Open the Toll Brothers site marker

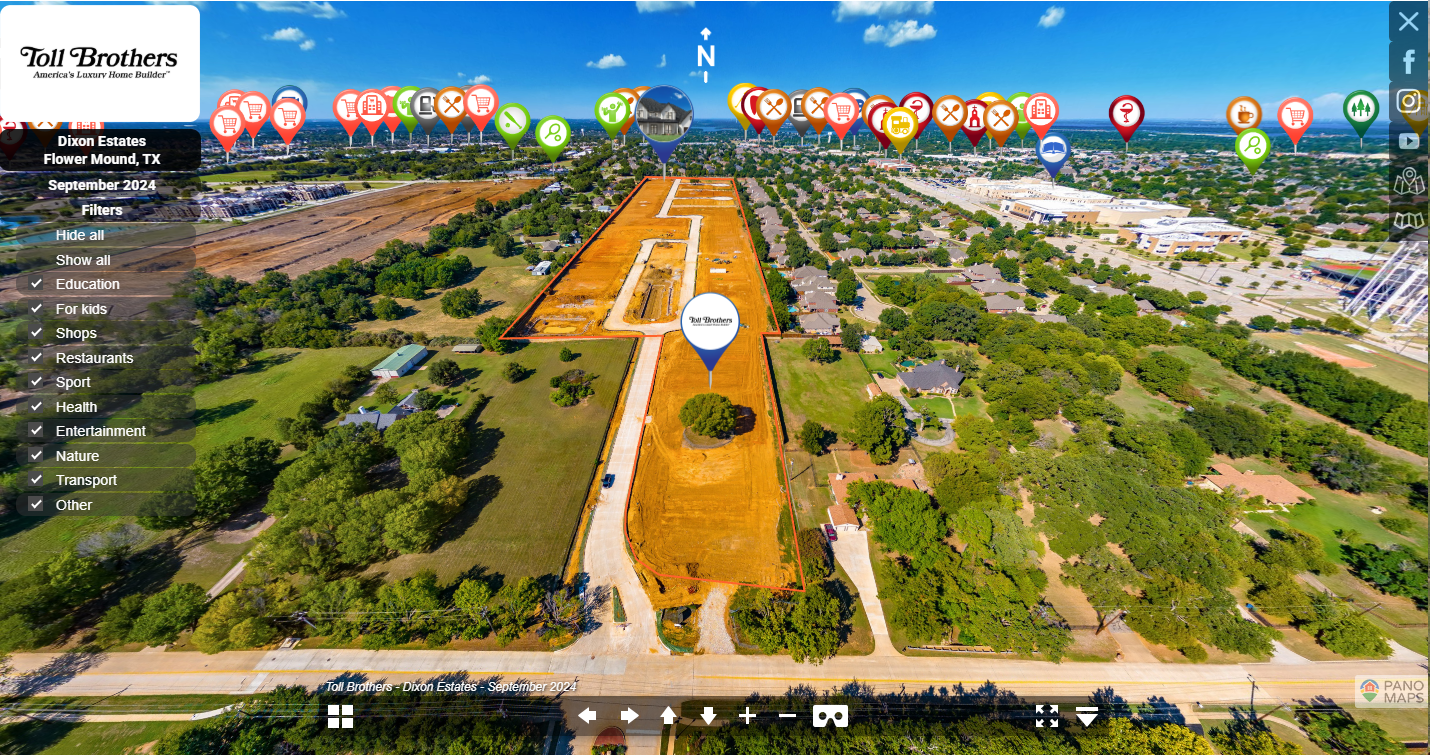coord(710,325)
